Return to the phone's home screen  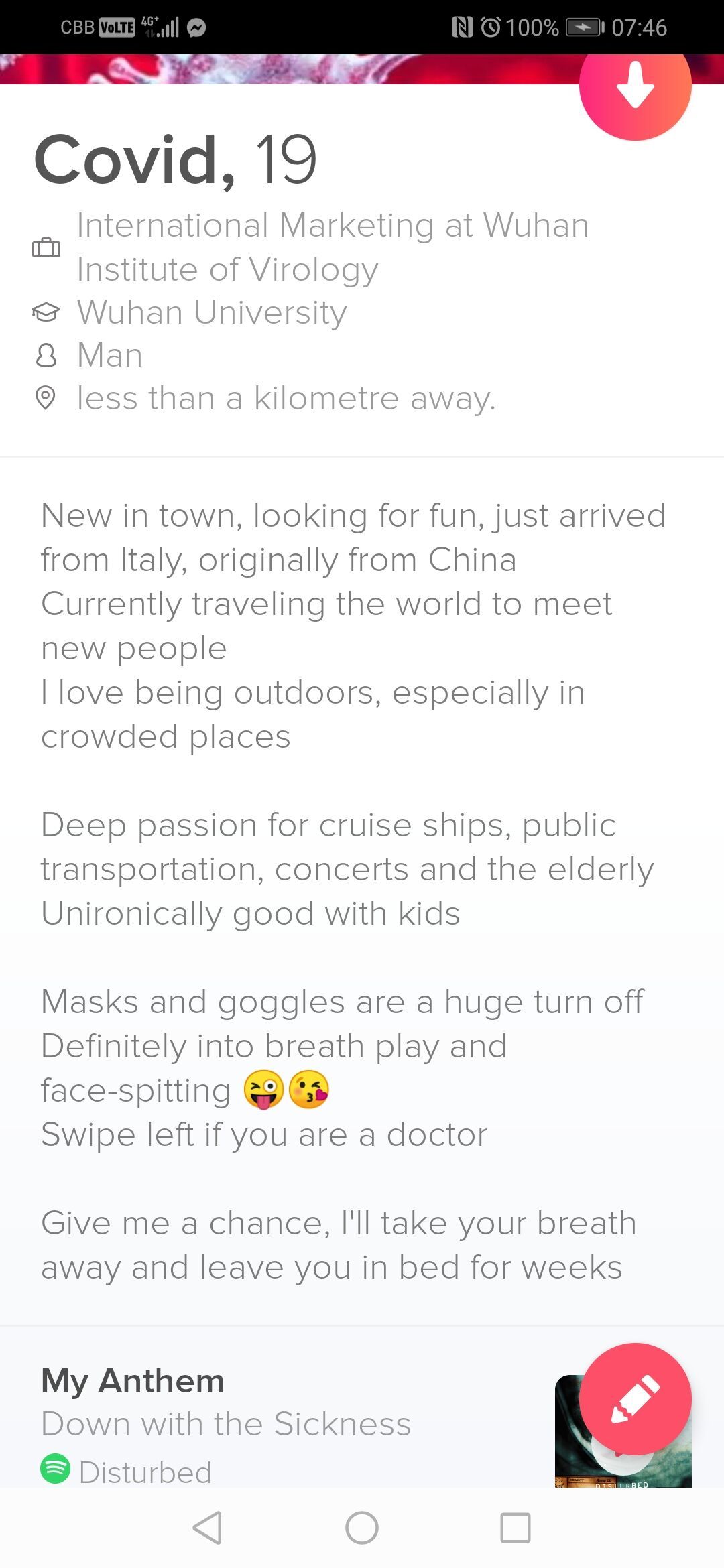coord(362,1528)
